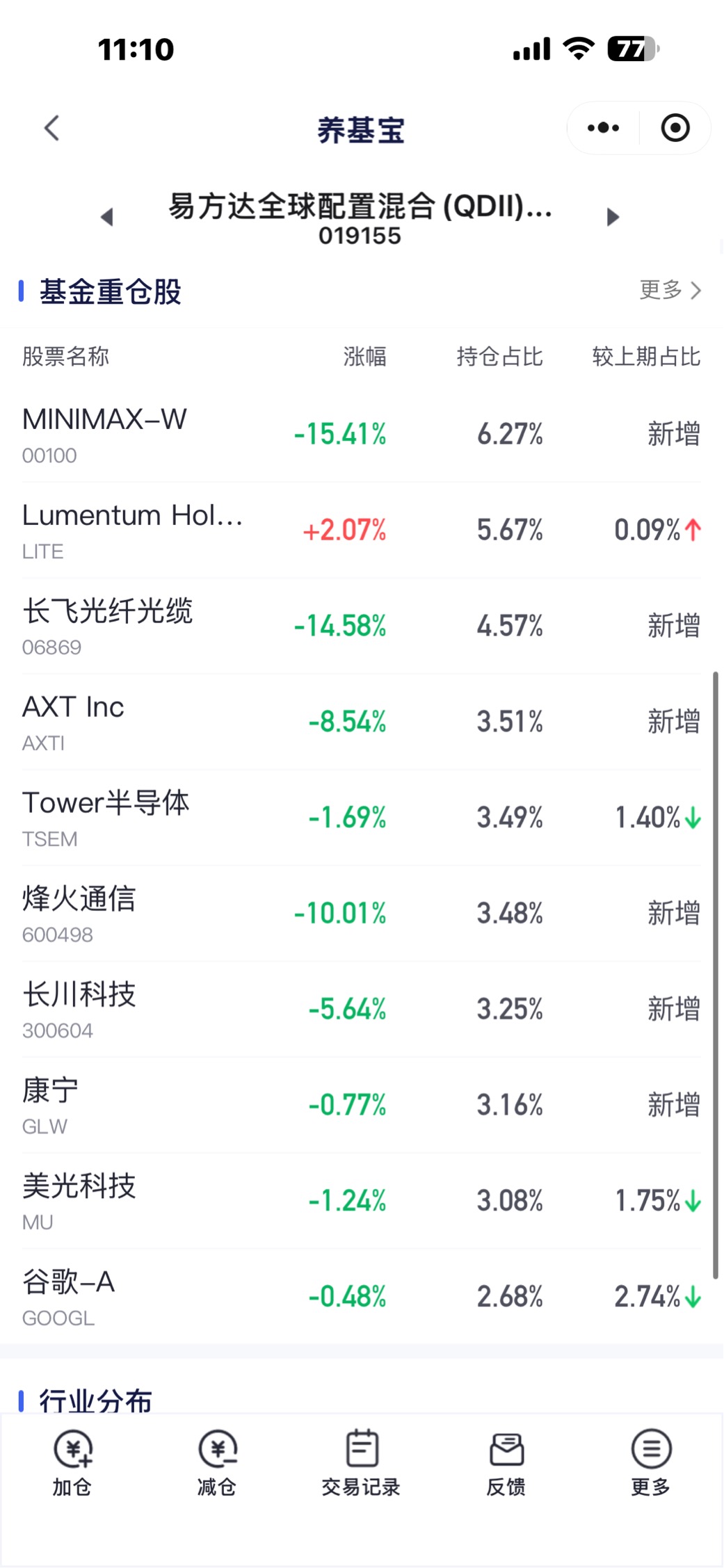View the AXT Inc holding

point(362,722)
